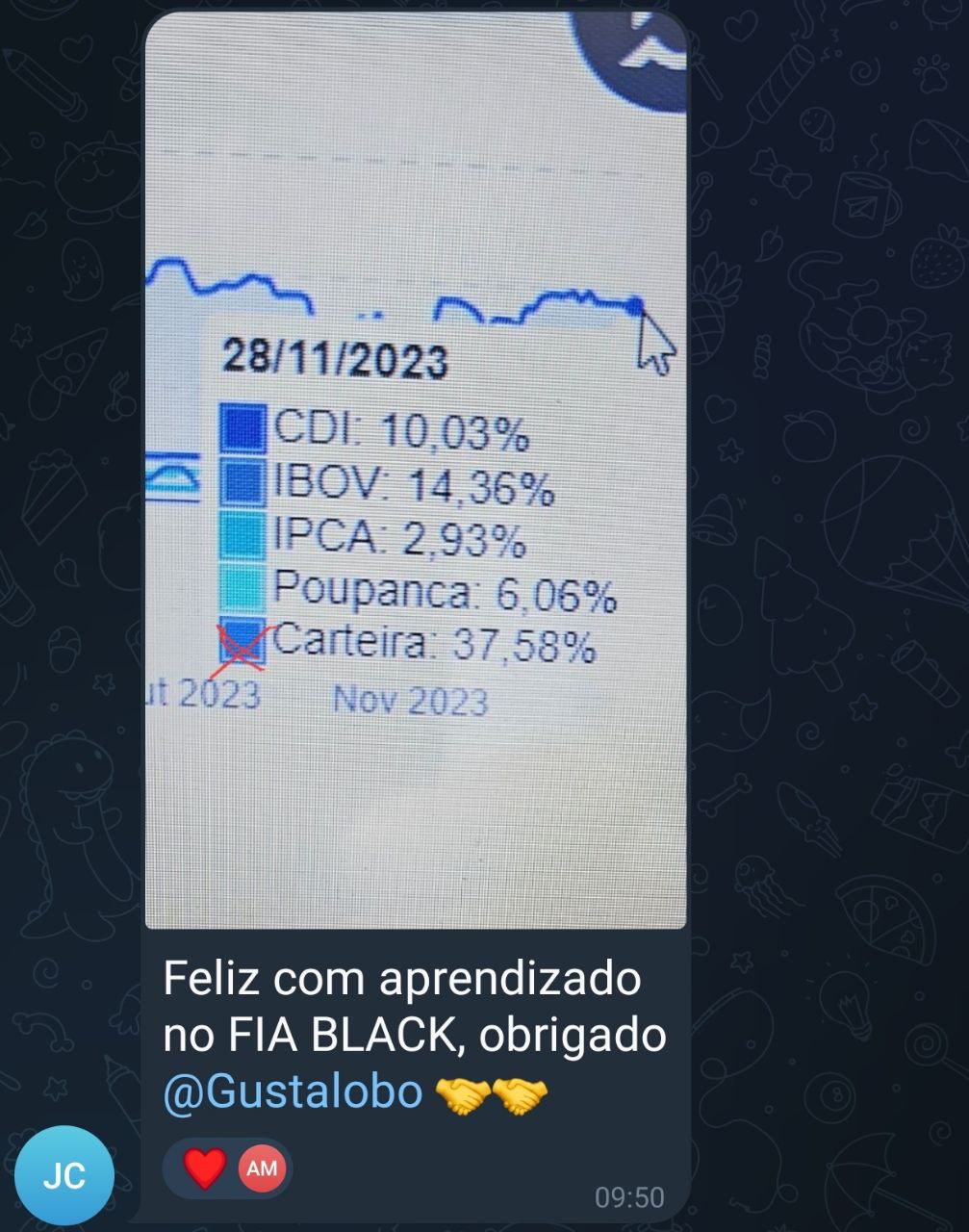
Task: Open the @Gustalobo mention link
Action: pos(293,1091)
